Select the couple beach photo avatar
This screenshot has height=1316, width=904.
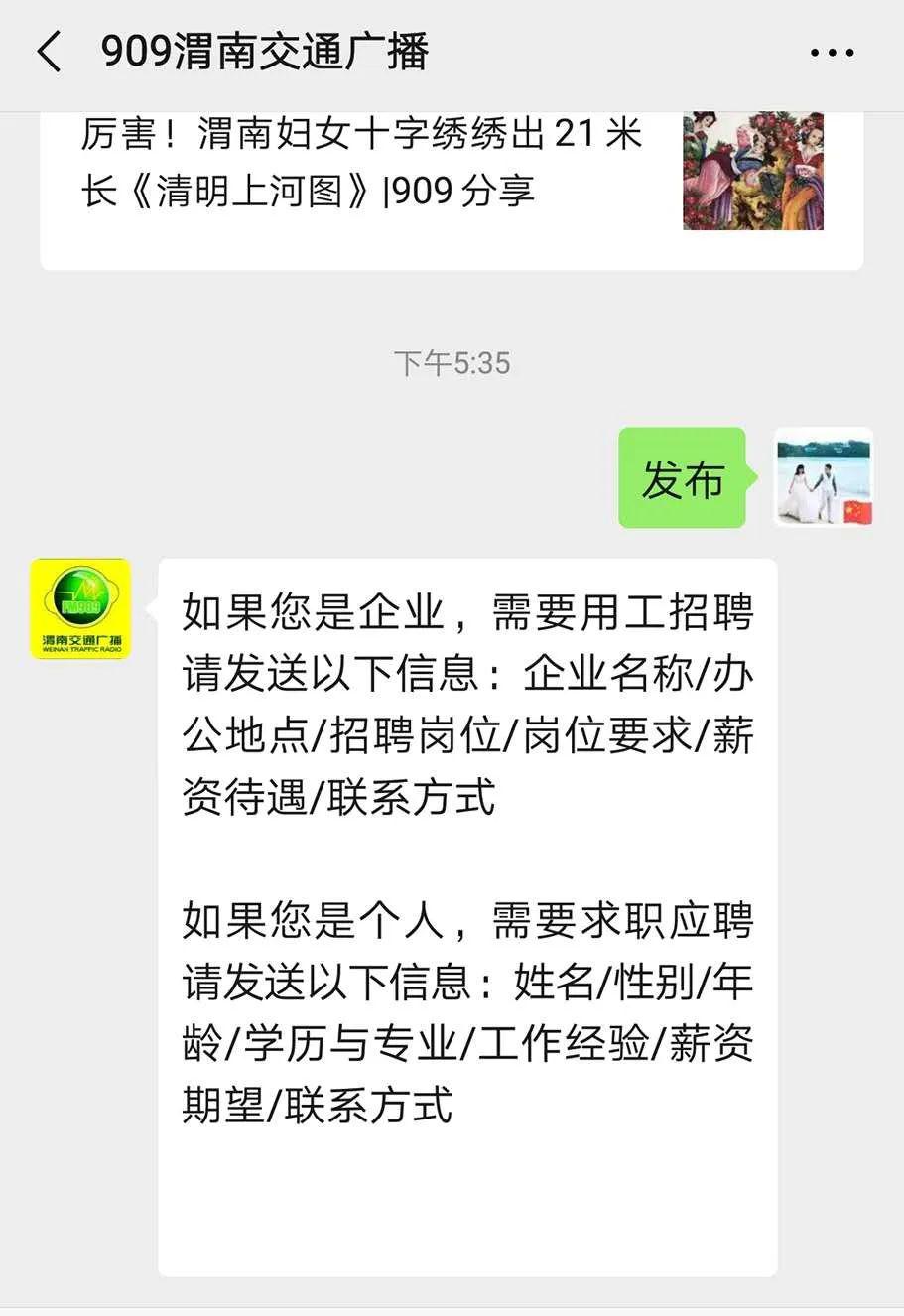pyautogui.click(x=824, y=478)
